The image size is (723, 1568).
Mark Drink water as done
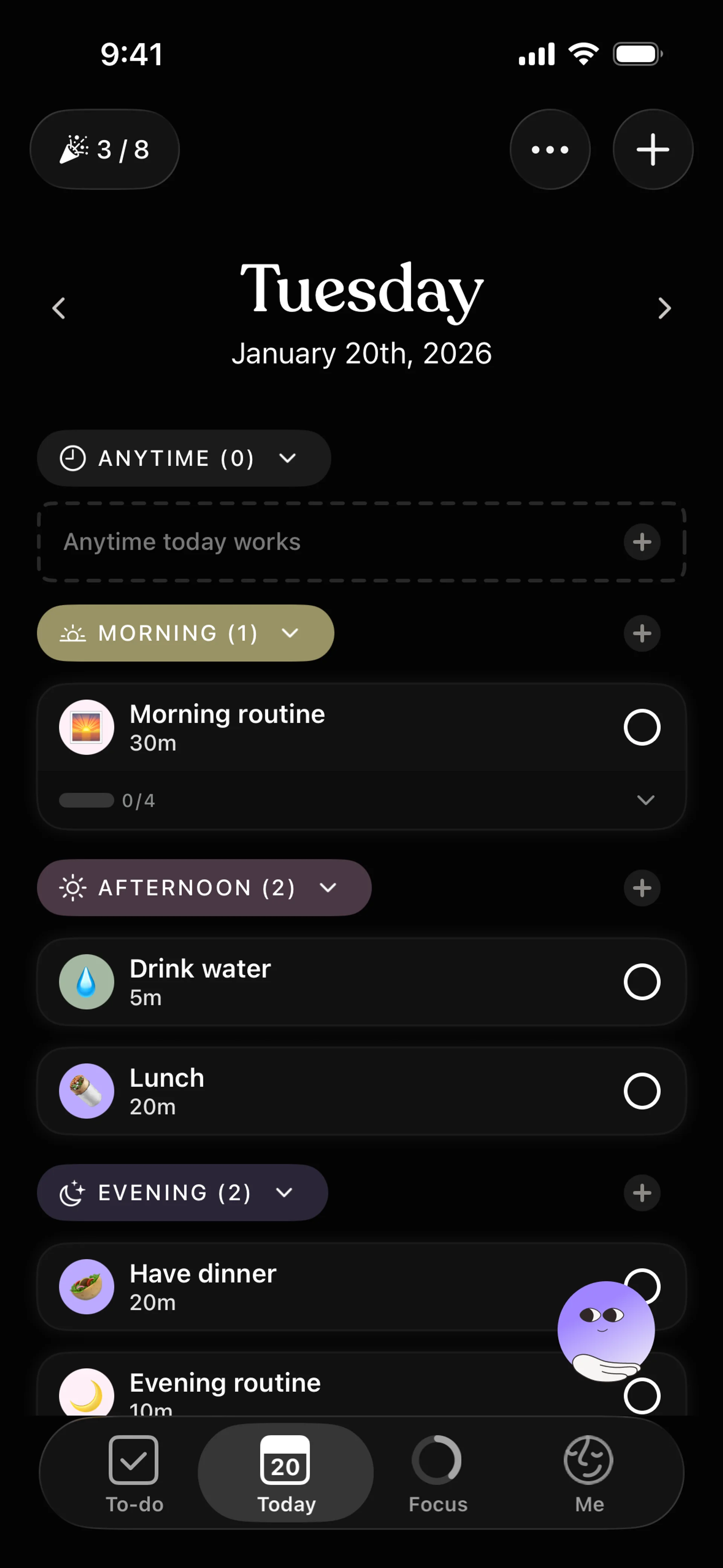(x=641, y=982)
